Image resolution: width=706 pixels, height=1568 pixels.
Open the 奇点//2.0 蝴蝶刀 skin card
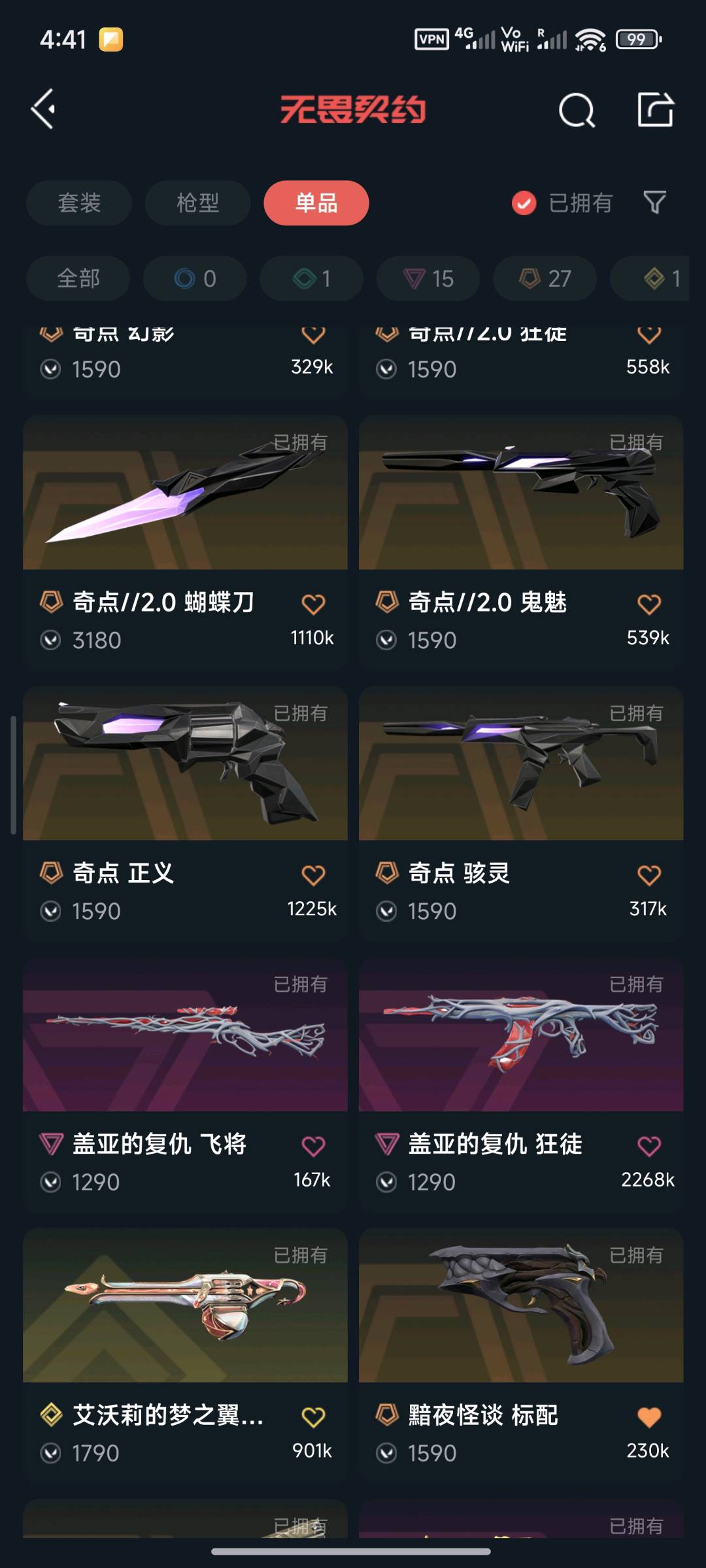point(185,541)
